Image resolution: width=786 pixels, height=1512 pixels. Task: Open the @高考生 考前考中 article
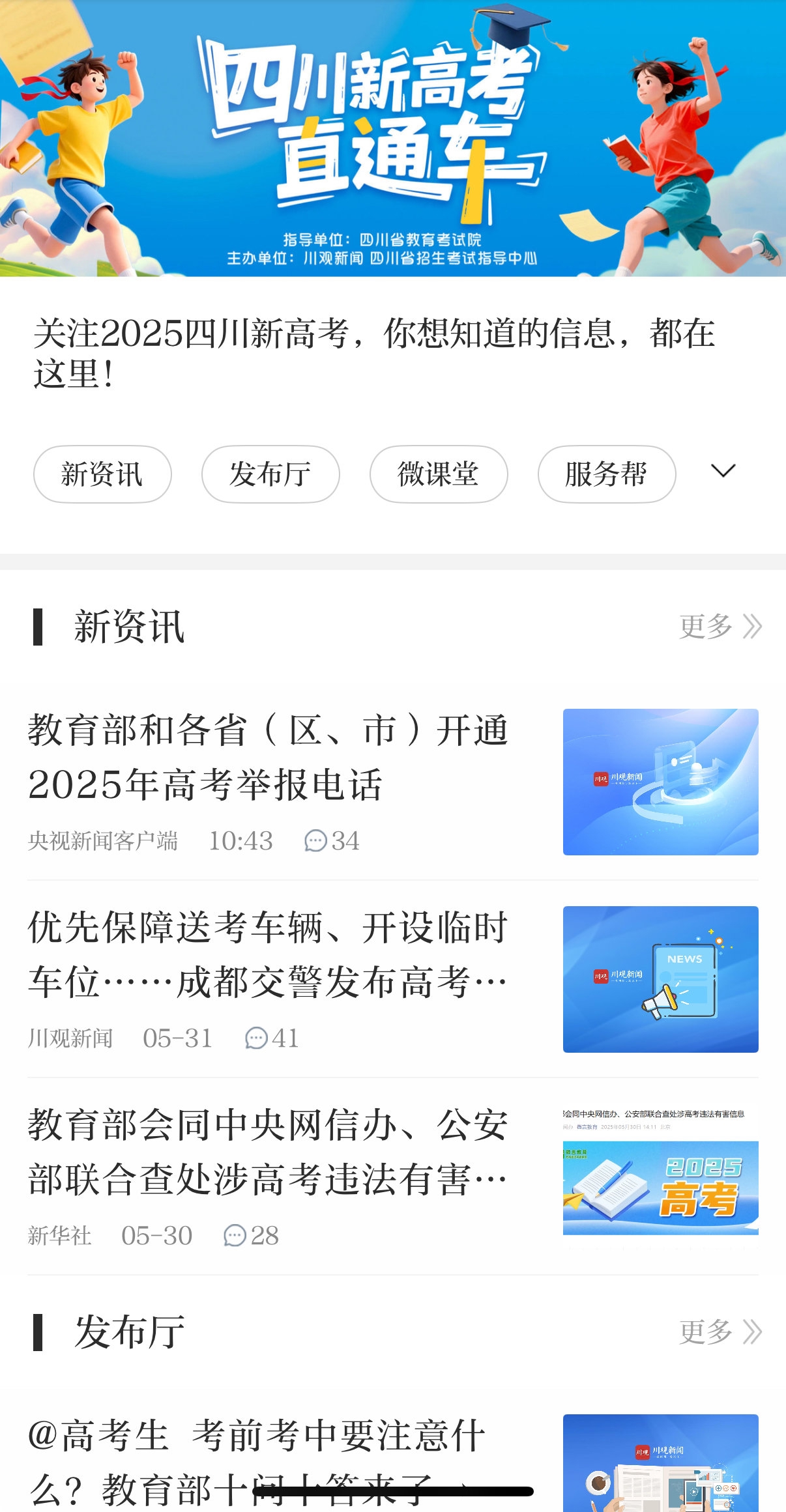tap(257, 1436)
